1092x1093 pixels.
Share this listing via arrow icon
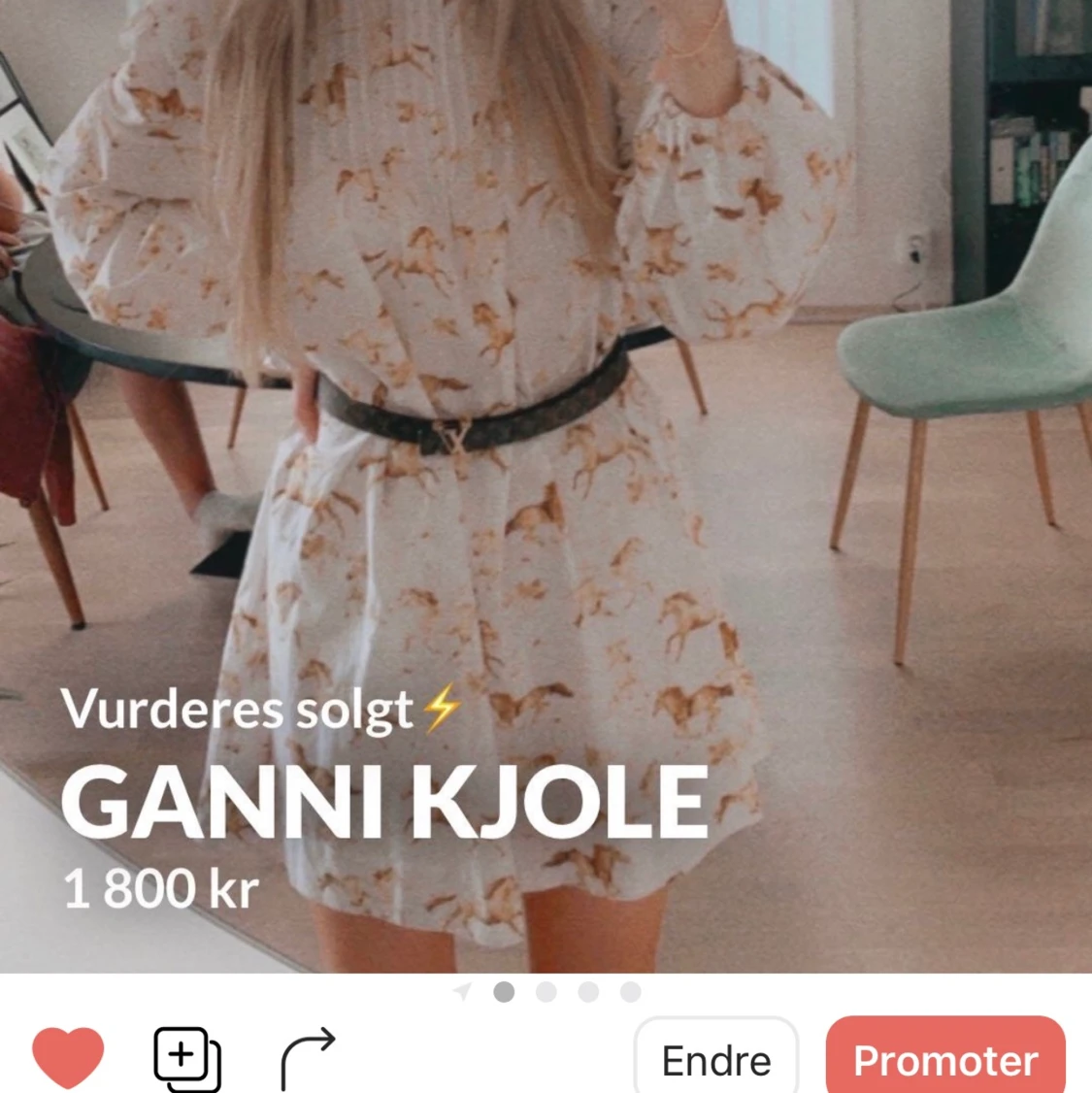(x=307, y=1058)
